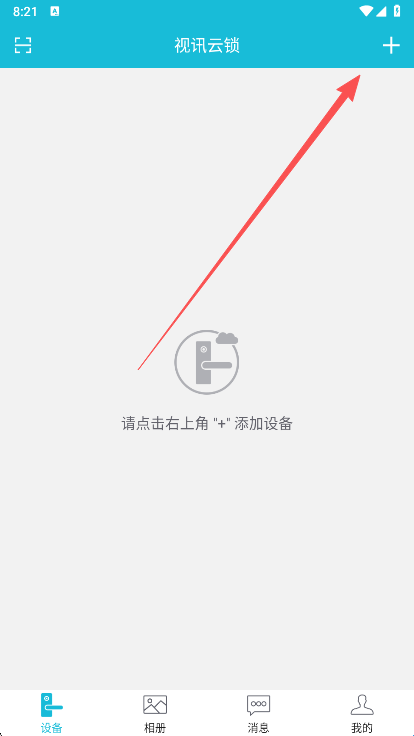The image size is (414, 736).
Task: Open the QR scan icon
Action: click(x=23, y=45)
